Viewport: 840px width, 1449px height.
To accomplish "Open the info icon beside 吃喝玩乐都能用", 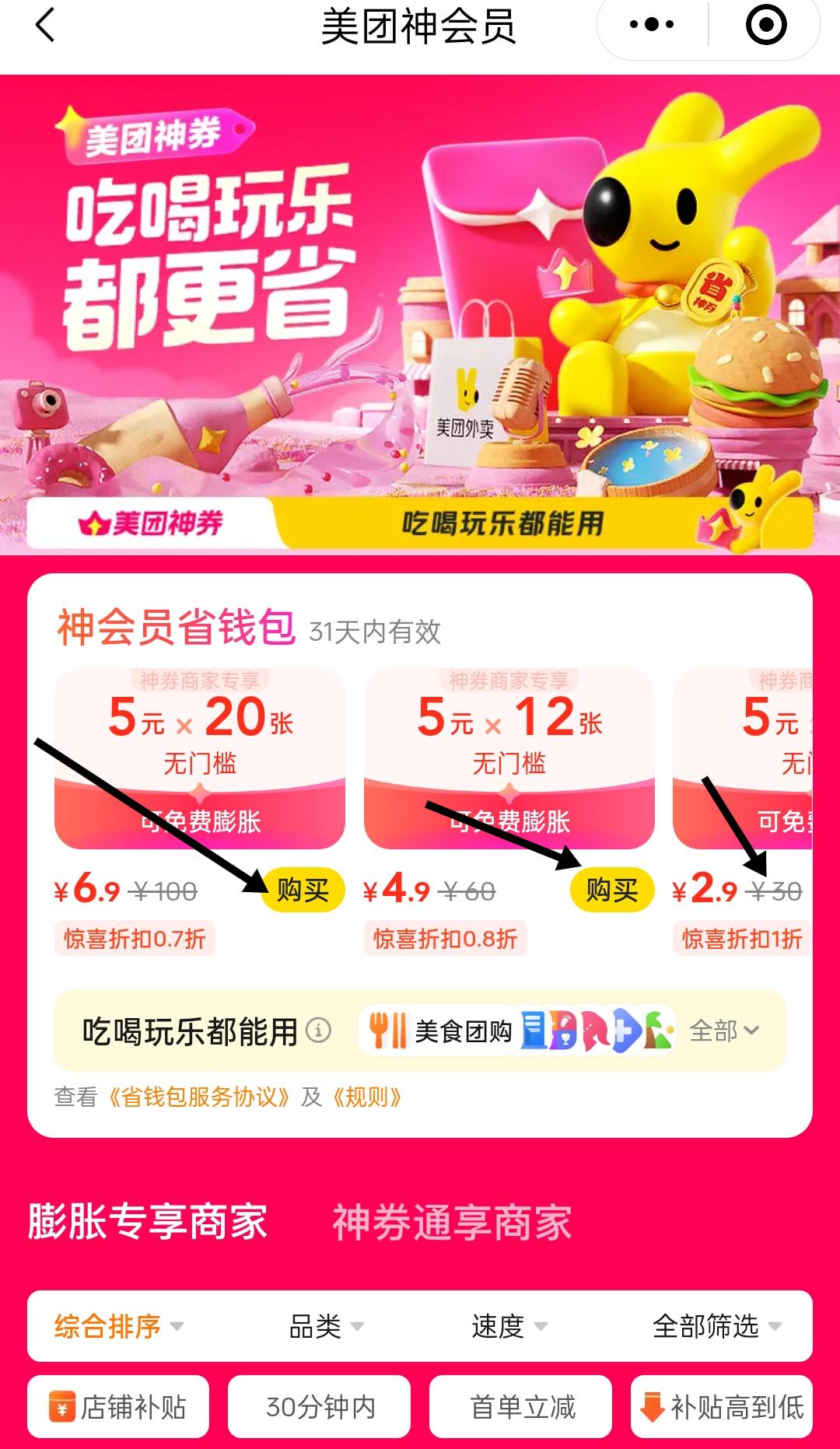I will pyautogui.click(x=318, y=1031).
